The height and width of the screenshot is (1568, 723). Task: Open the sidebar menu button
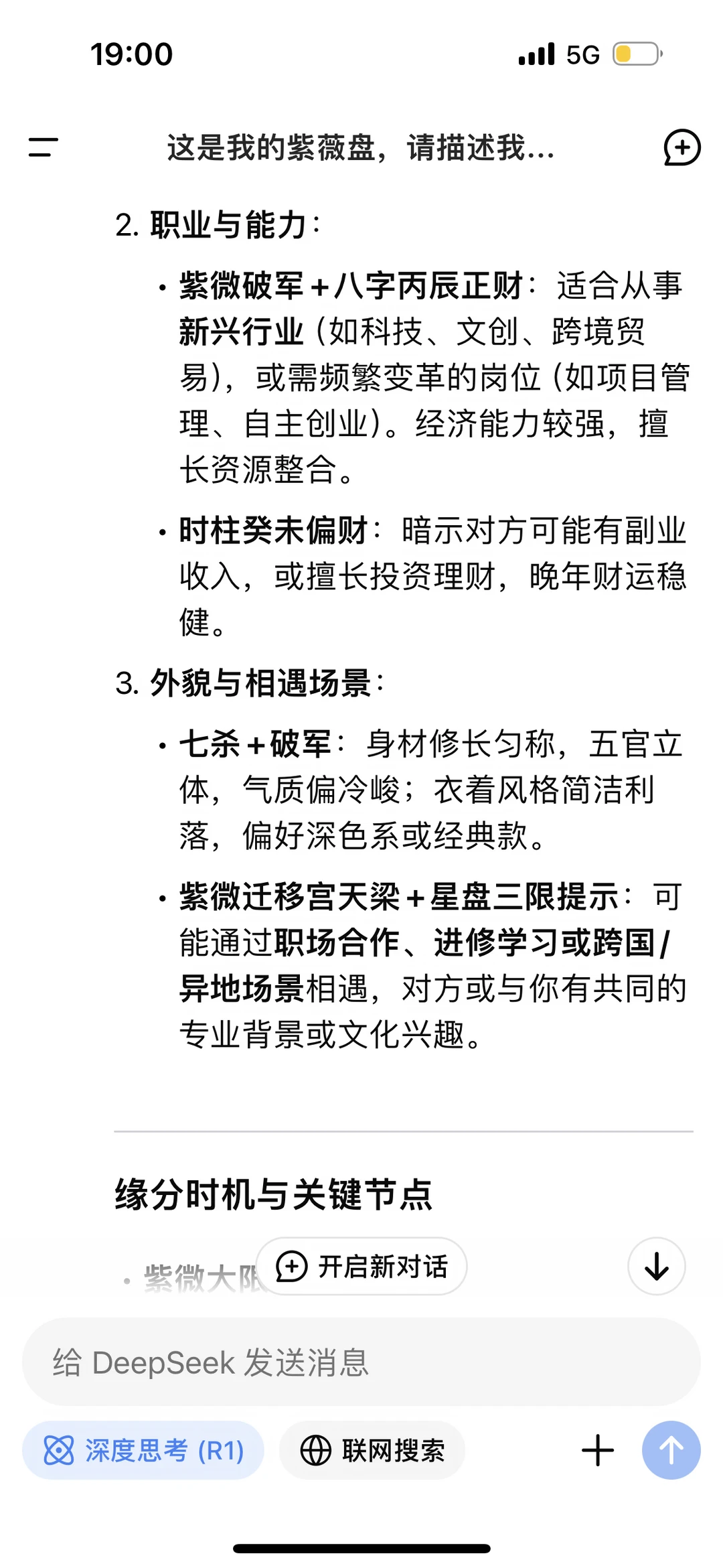tap(44, 147)
